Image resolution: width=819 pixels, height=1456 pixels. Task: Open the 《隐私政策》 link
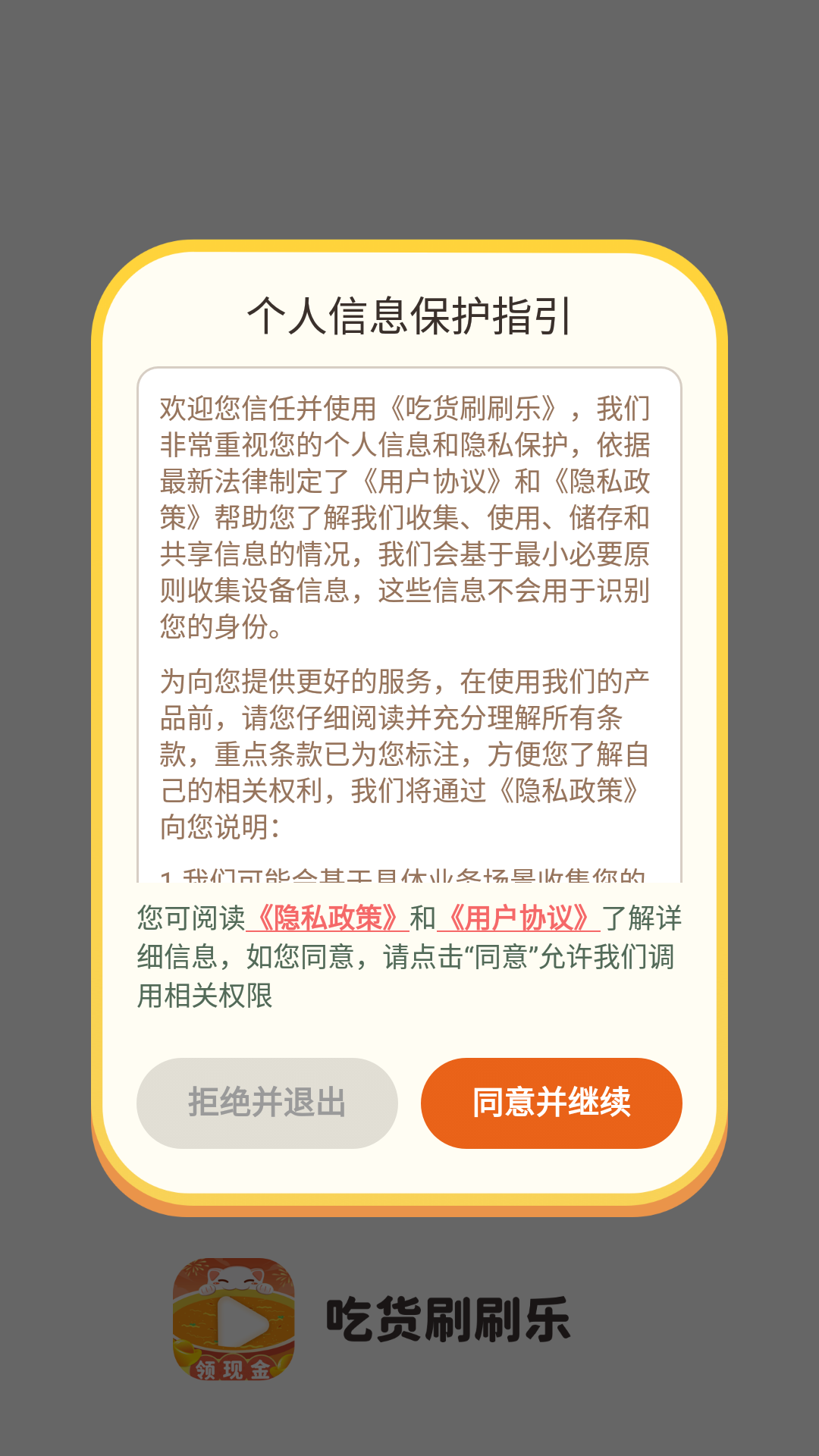point(327,918)
